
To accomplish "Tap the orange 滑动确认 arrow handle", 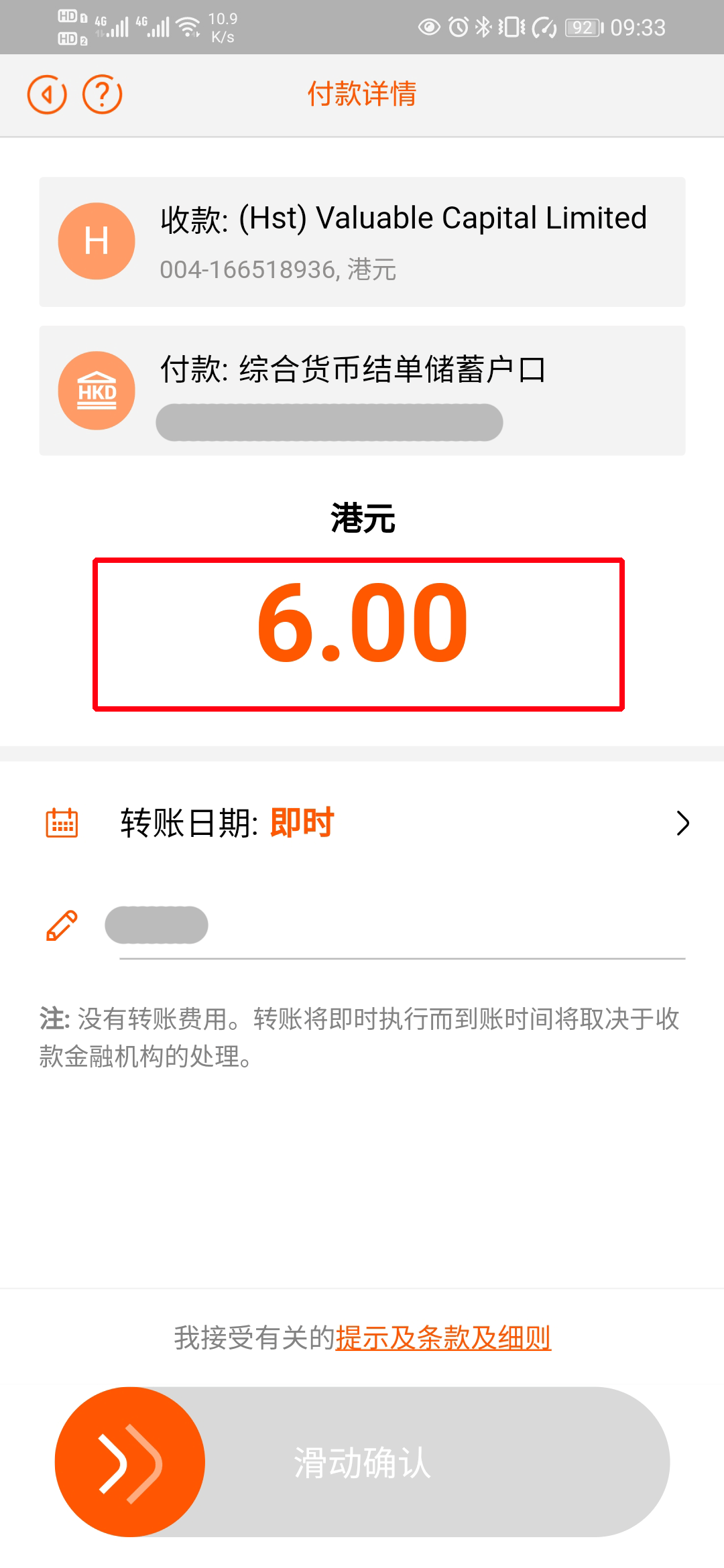I will pyautogui.click(x=130, y=1461).
